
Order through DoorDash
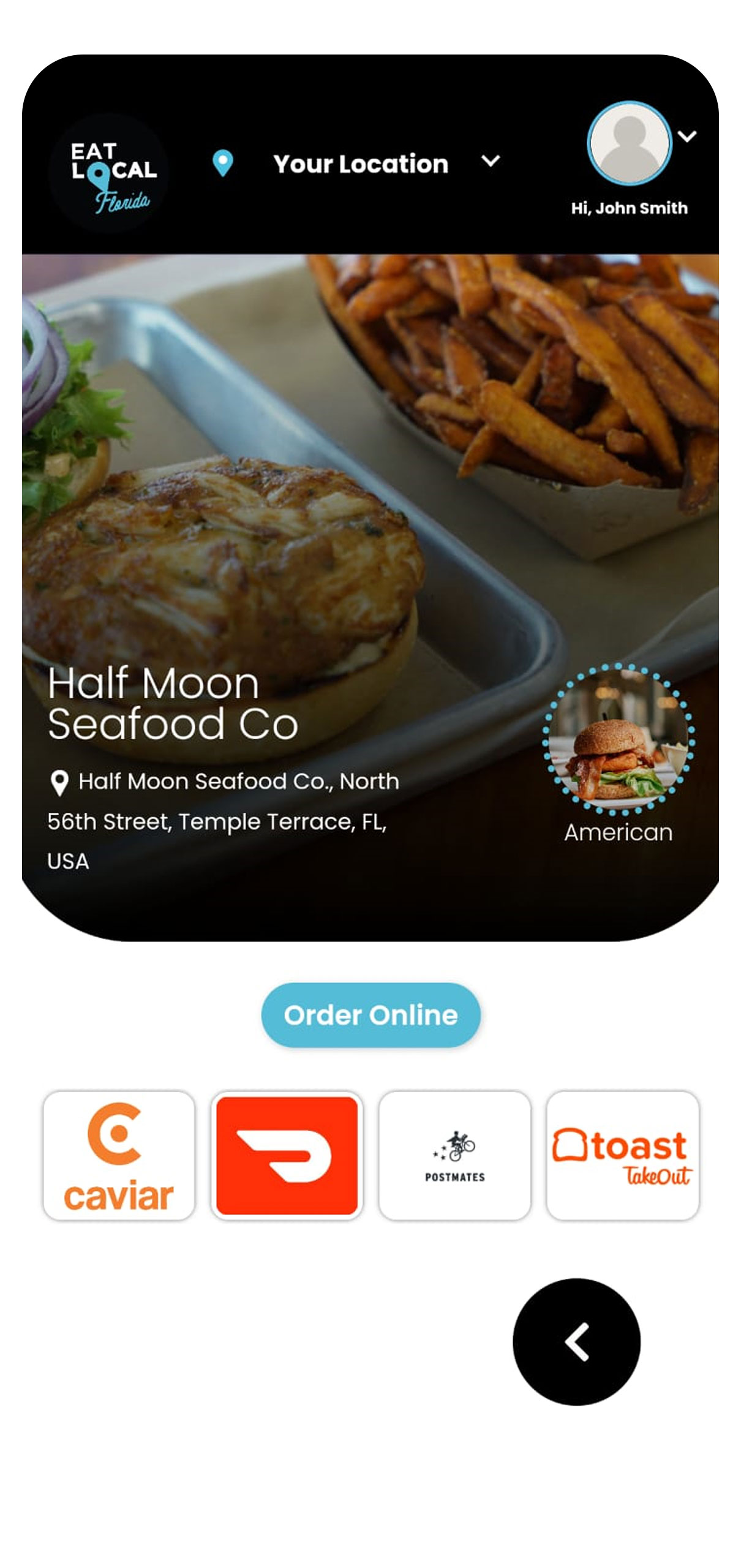click(x=287, y=1155)
